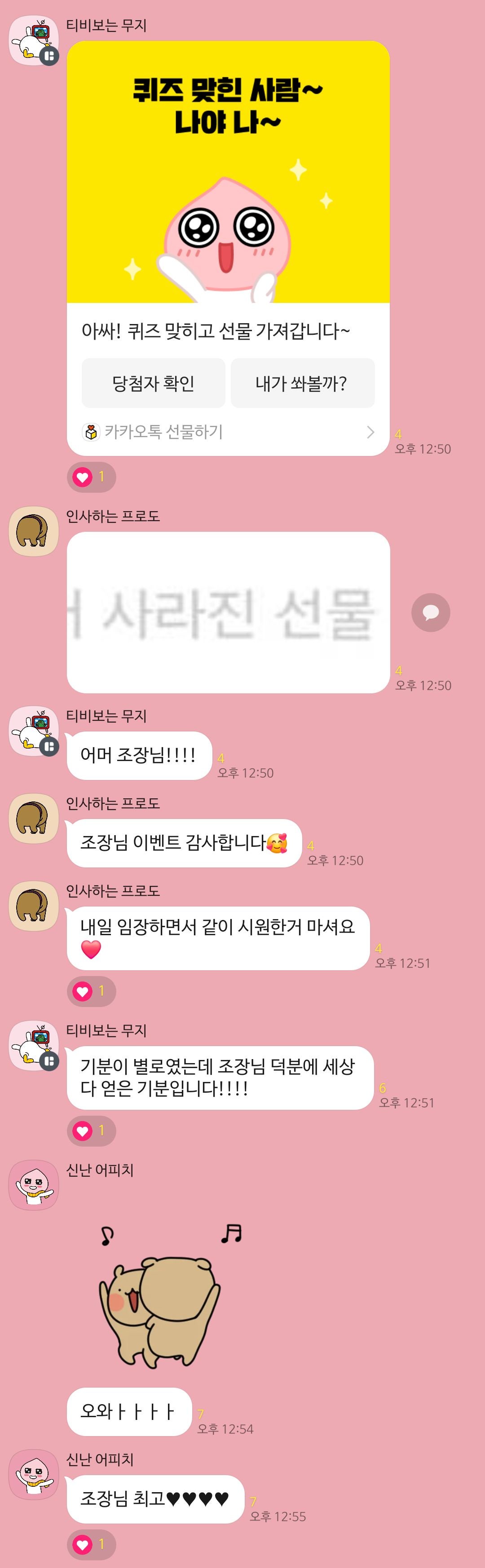Tap the 내가 쏴볼까? button
The width and height of the screenshot is (485, 1568).
pos(302,383)
